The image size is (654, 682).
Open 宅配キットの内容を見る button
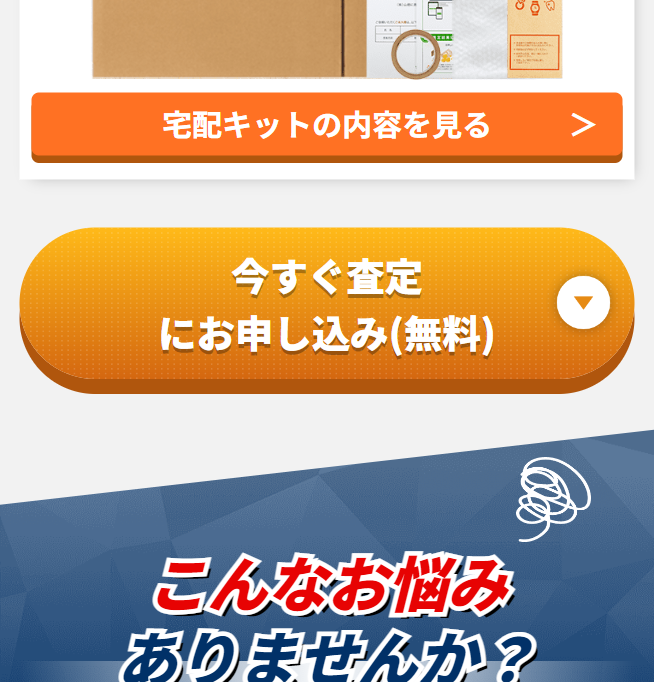[327, 125]
